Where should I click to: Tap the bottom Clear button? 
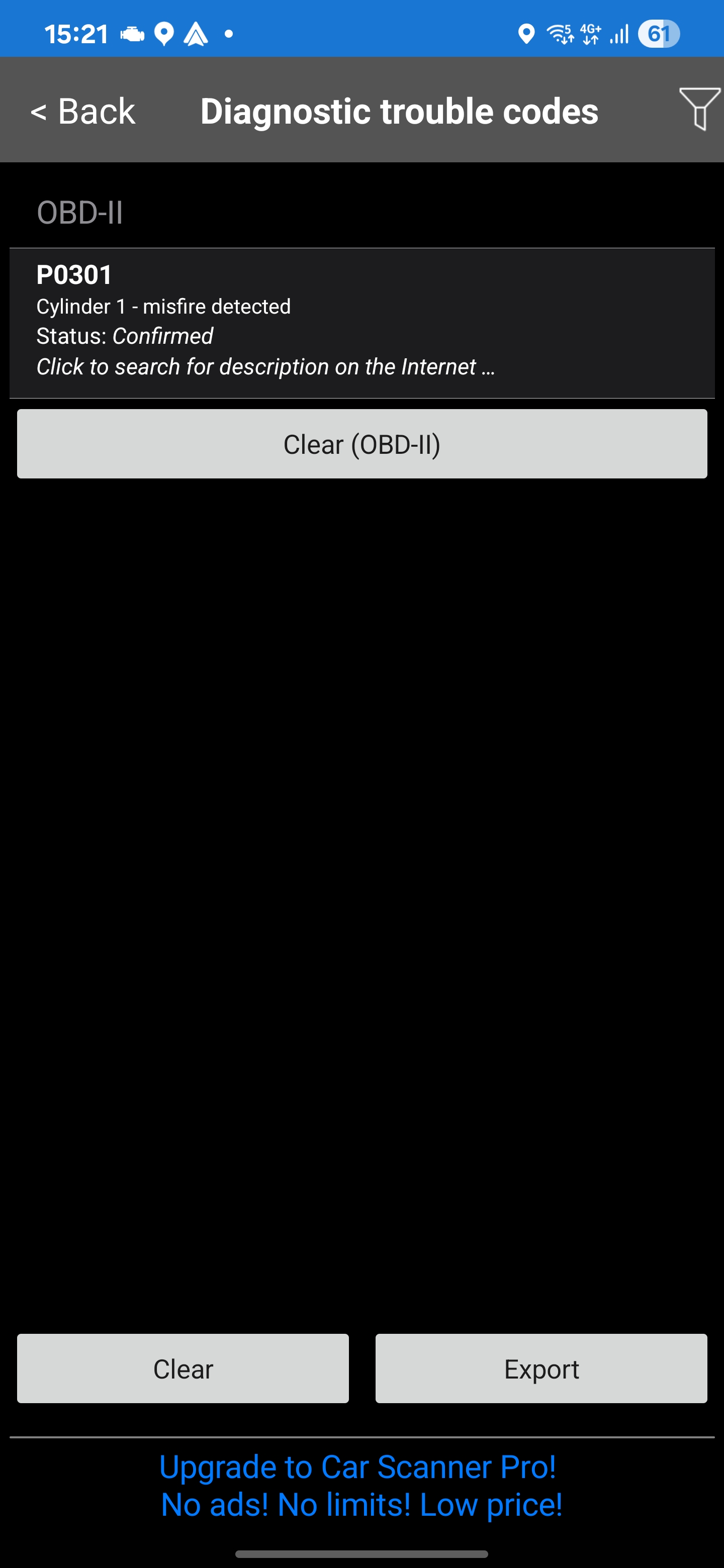tap(183, 1369)
